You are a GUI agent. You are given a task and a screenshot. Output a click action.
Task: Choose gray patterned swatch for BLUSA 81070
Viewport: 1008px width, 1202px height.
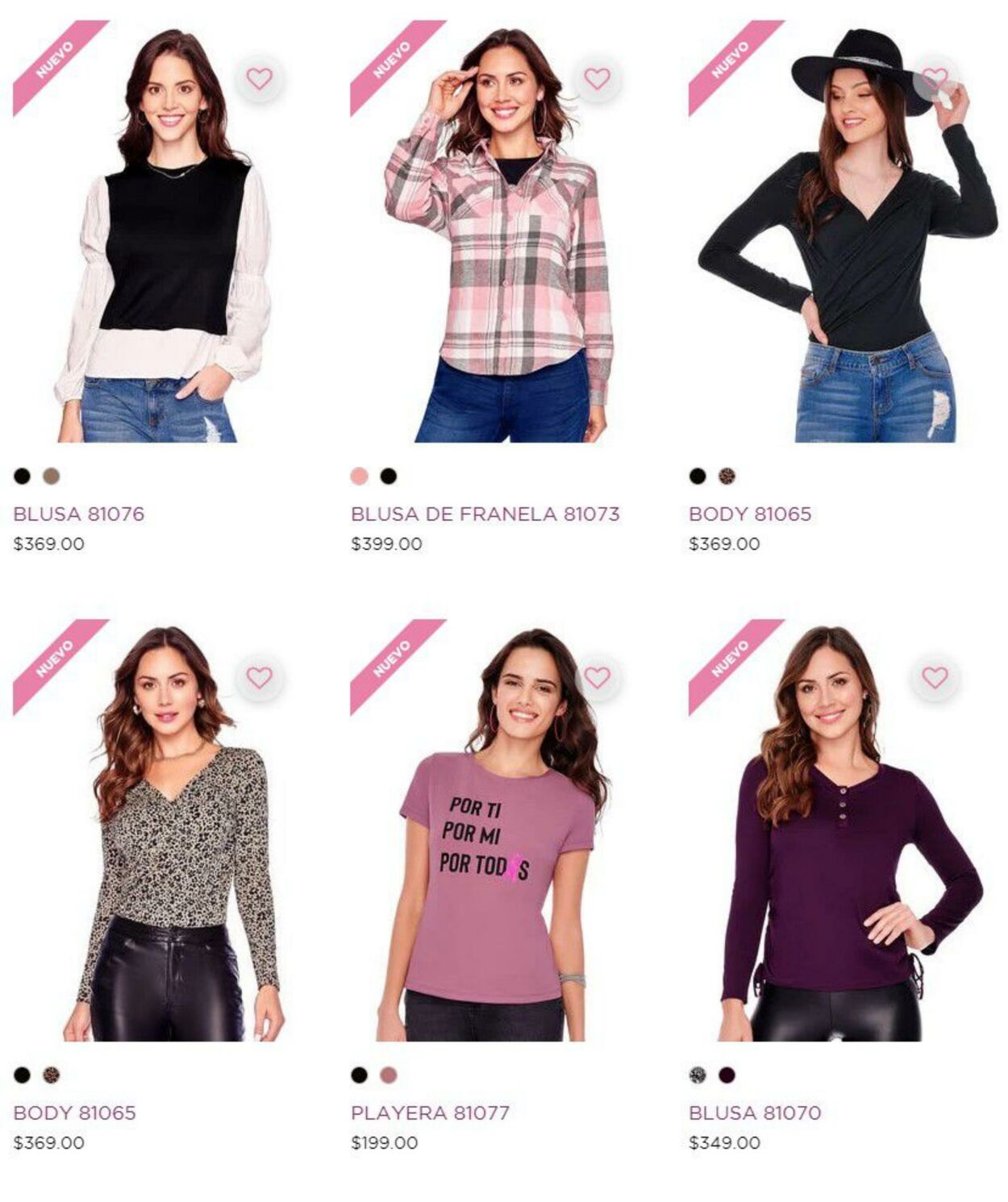click(x=698, y=1075)
